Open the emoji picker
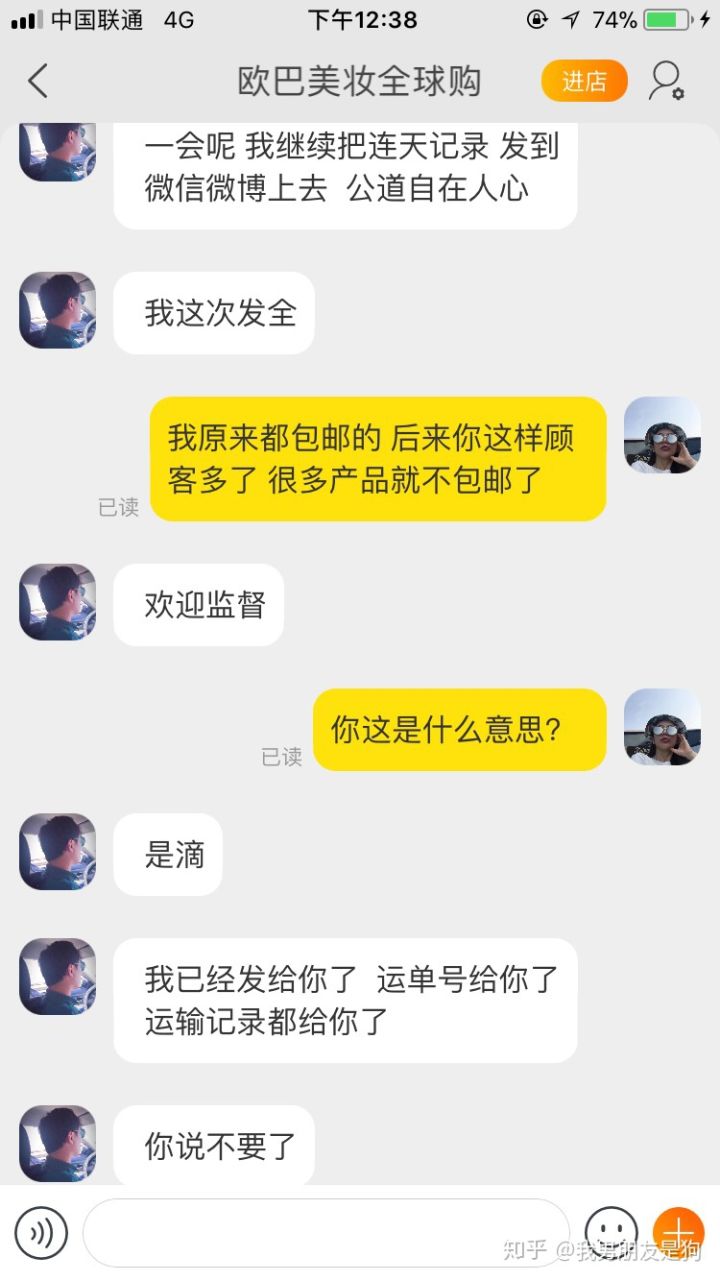Viewport: 720px width, 1281px height. click(610, 1231)
